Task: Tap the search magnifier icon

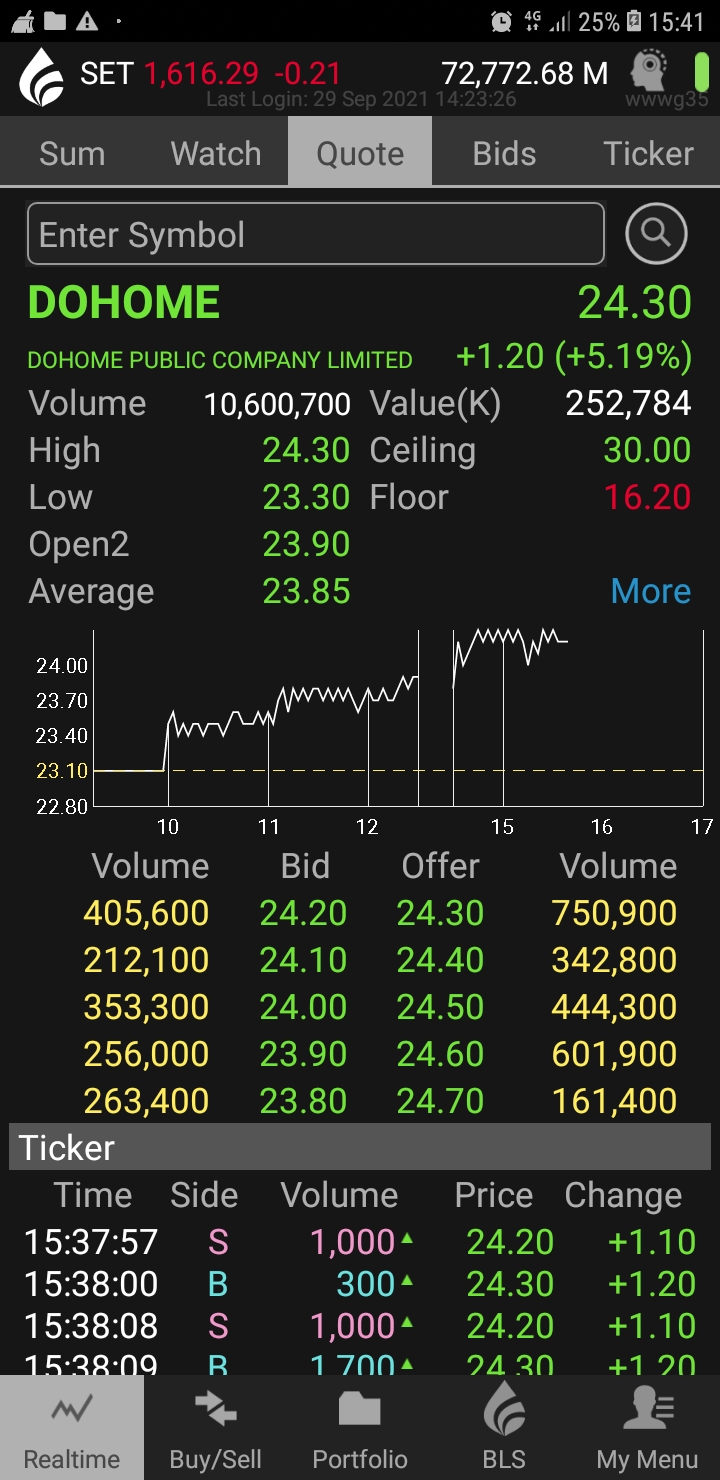Action: [x=656, y=234]
